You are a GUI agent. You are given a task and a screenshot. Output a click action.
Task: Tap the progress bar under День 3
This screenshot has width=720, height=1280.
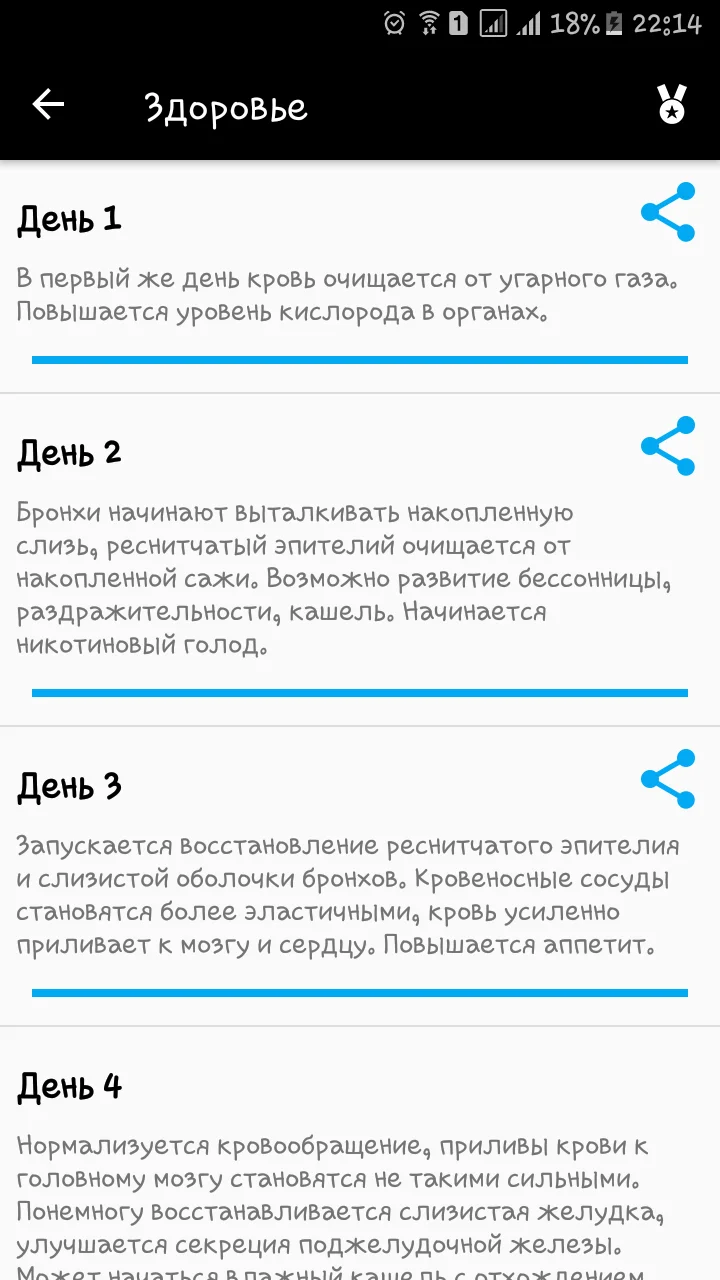click(x=360, y=992)
